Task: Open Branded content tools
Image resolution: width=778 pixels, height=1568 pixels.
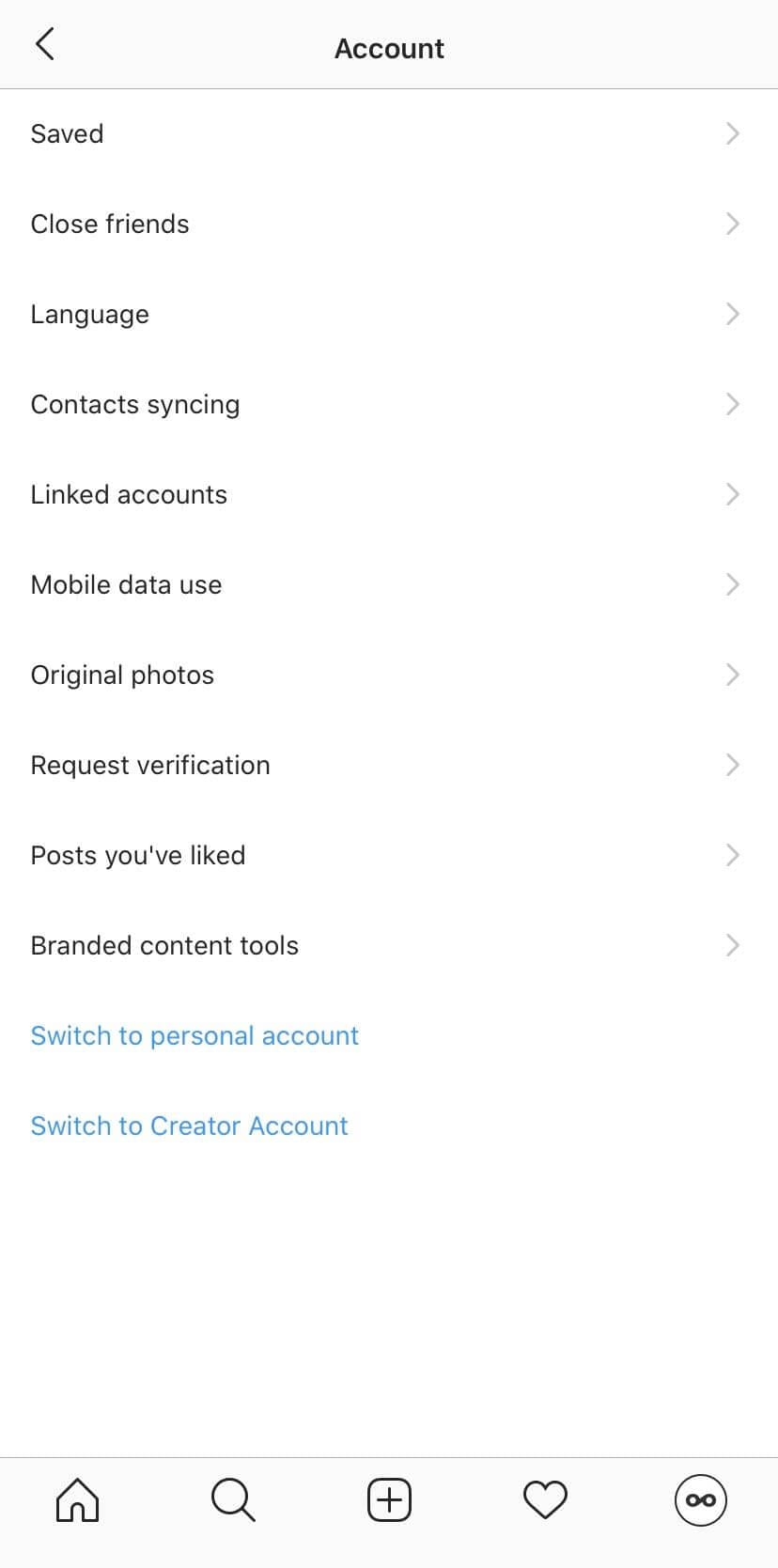Action: [x=389, y=945]
